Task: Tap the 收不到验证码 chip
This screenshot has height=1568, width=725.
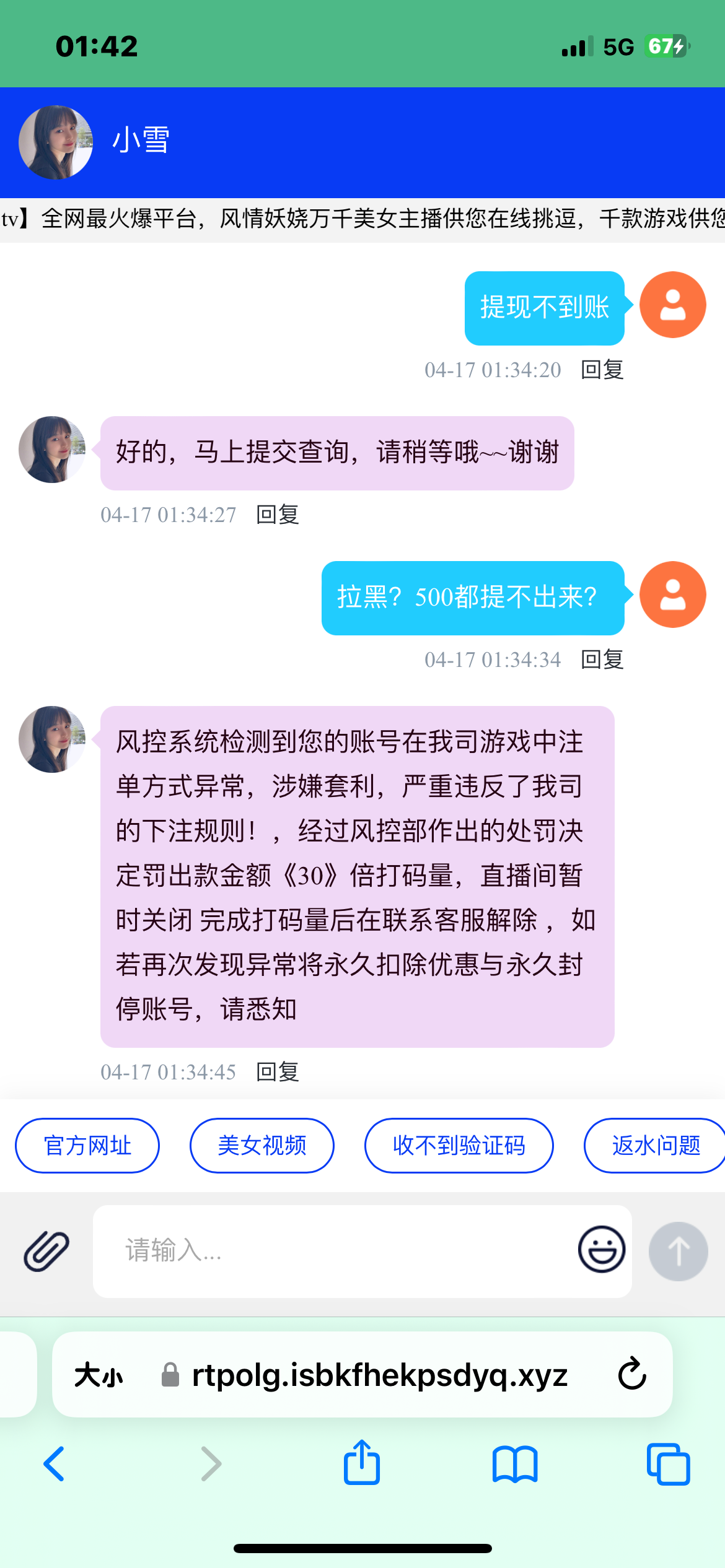Action: (x=459, y=1145)
